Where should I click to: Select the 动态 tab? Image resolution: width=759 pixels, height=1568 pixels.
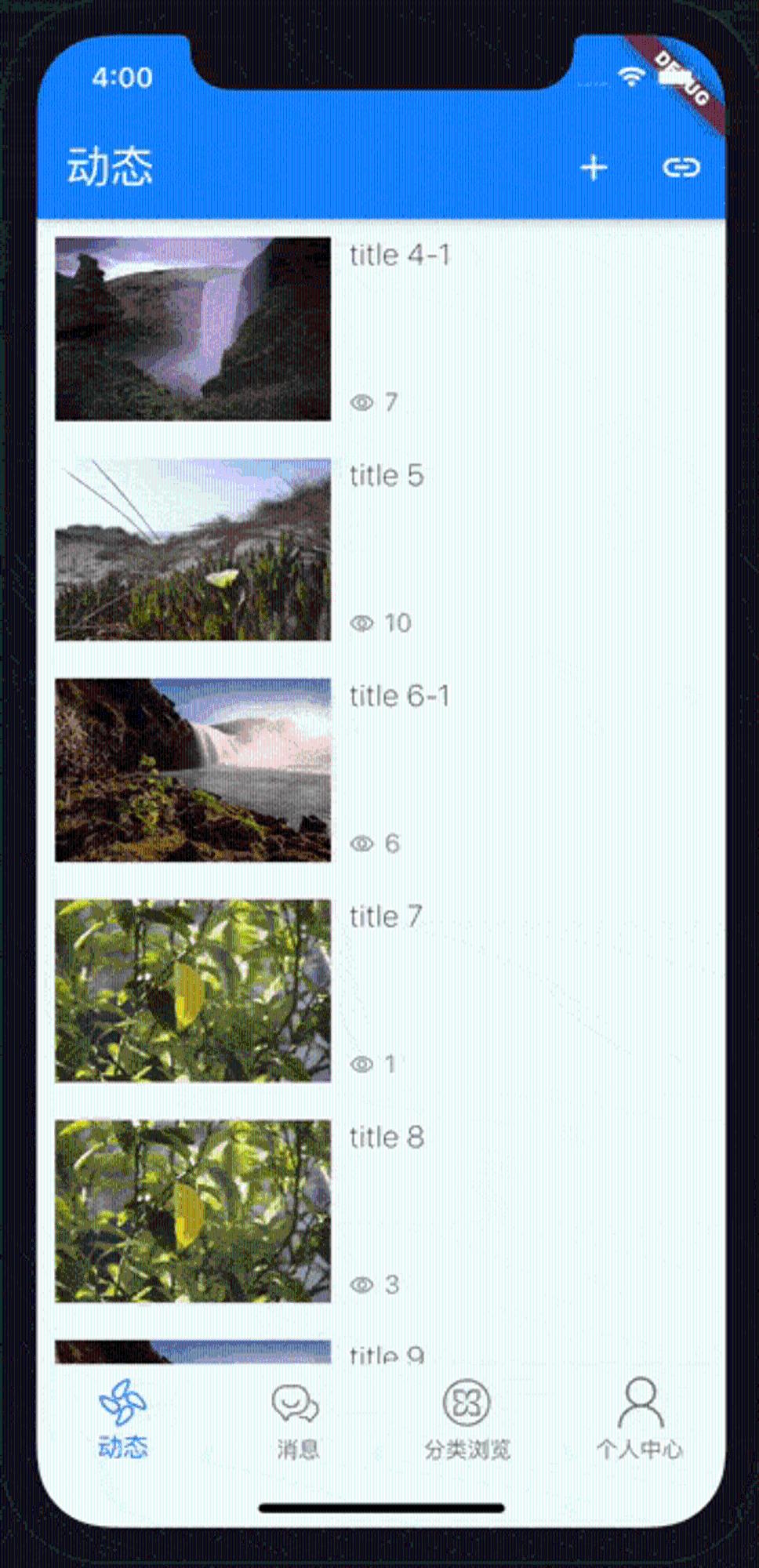123,1421
